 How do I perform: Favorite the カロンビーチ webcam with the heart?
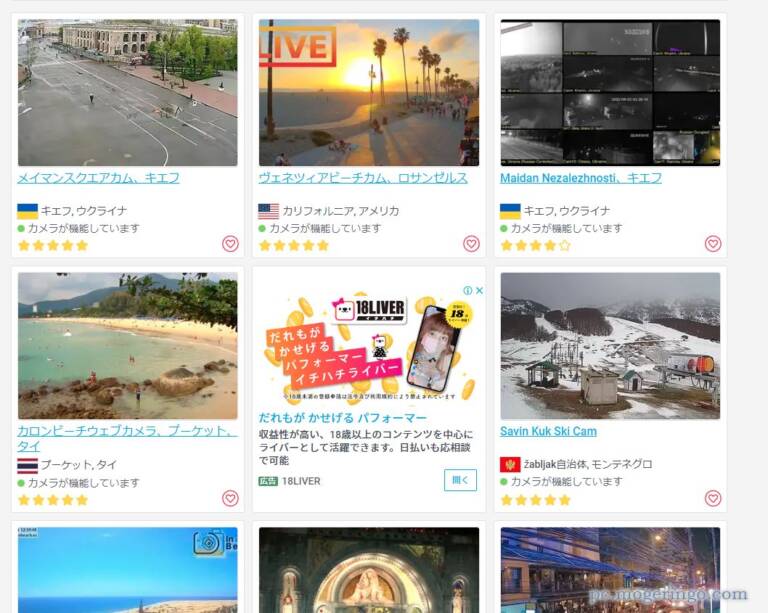230,498
